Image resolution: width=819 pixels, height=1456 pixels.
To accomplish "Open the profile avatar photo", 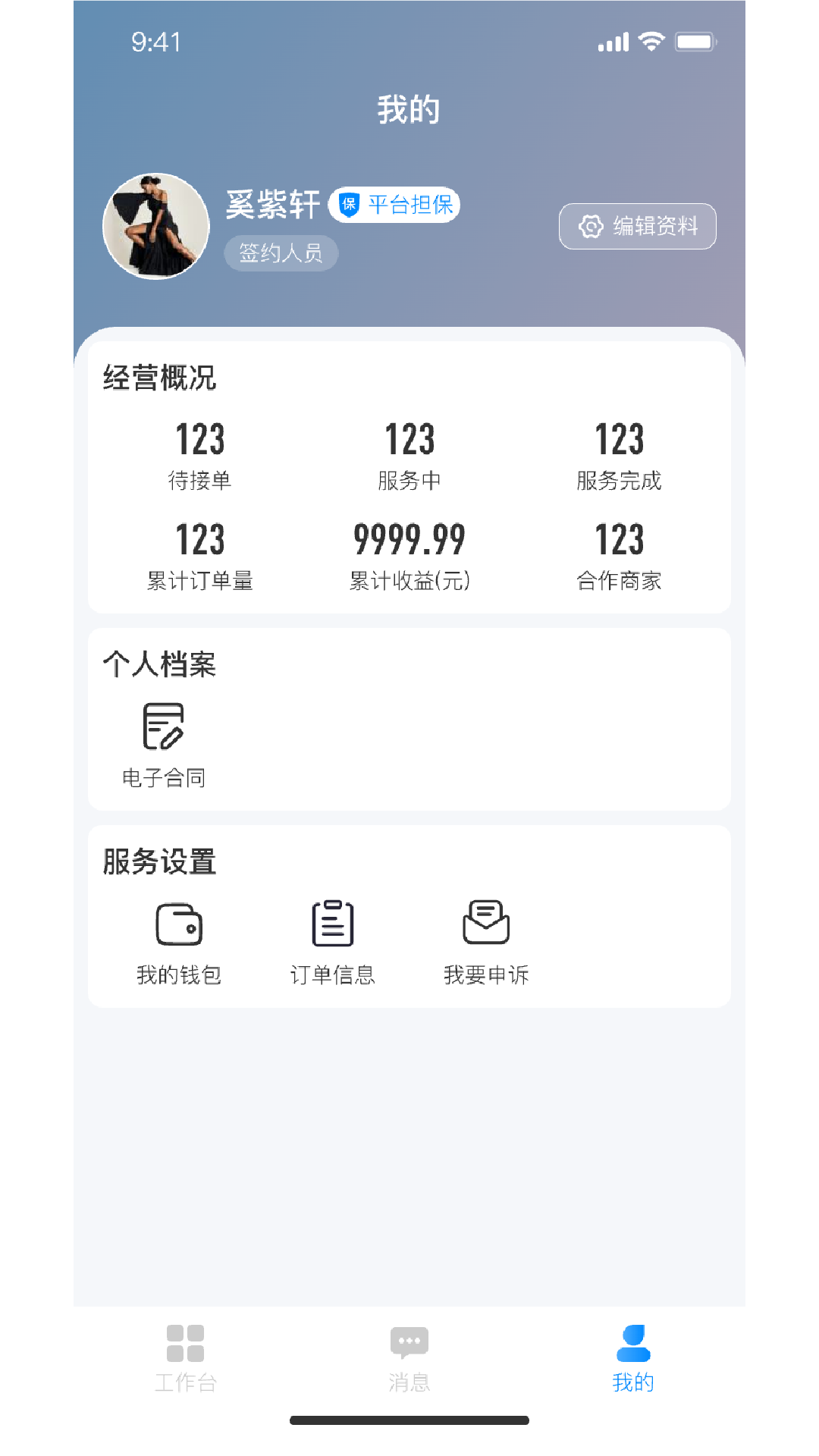I will click(x=156, y=226).
